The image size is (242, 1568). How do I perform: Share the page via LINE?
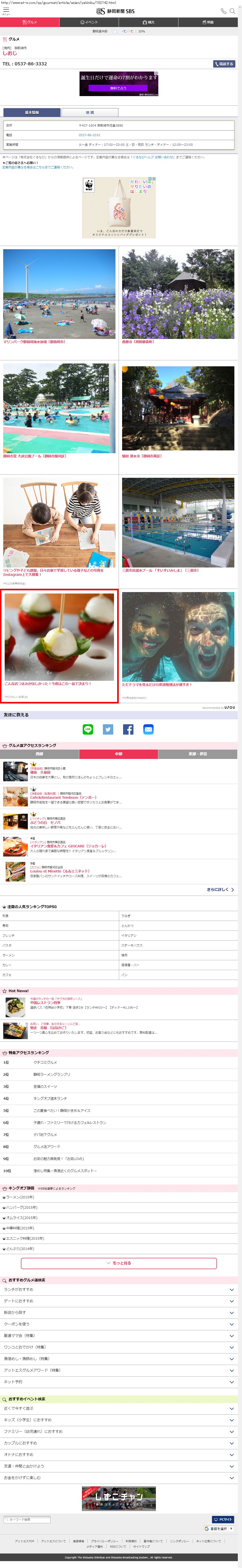[x=88, y=729]
